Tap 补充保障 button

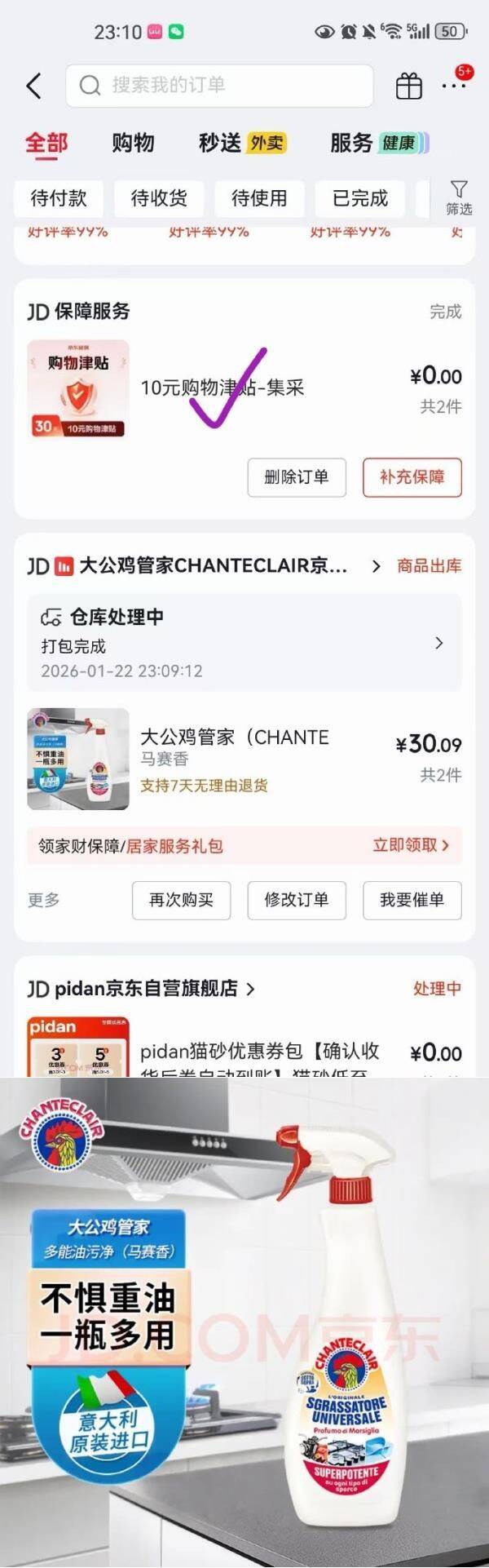click(x=412, y=477)
